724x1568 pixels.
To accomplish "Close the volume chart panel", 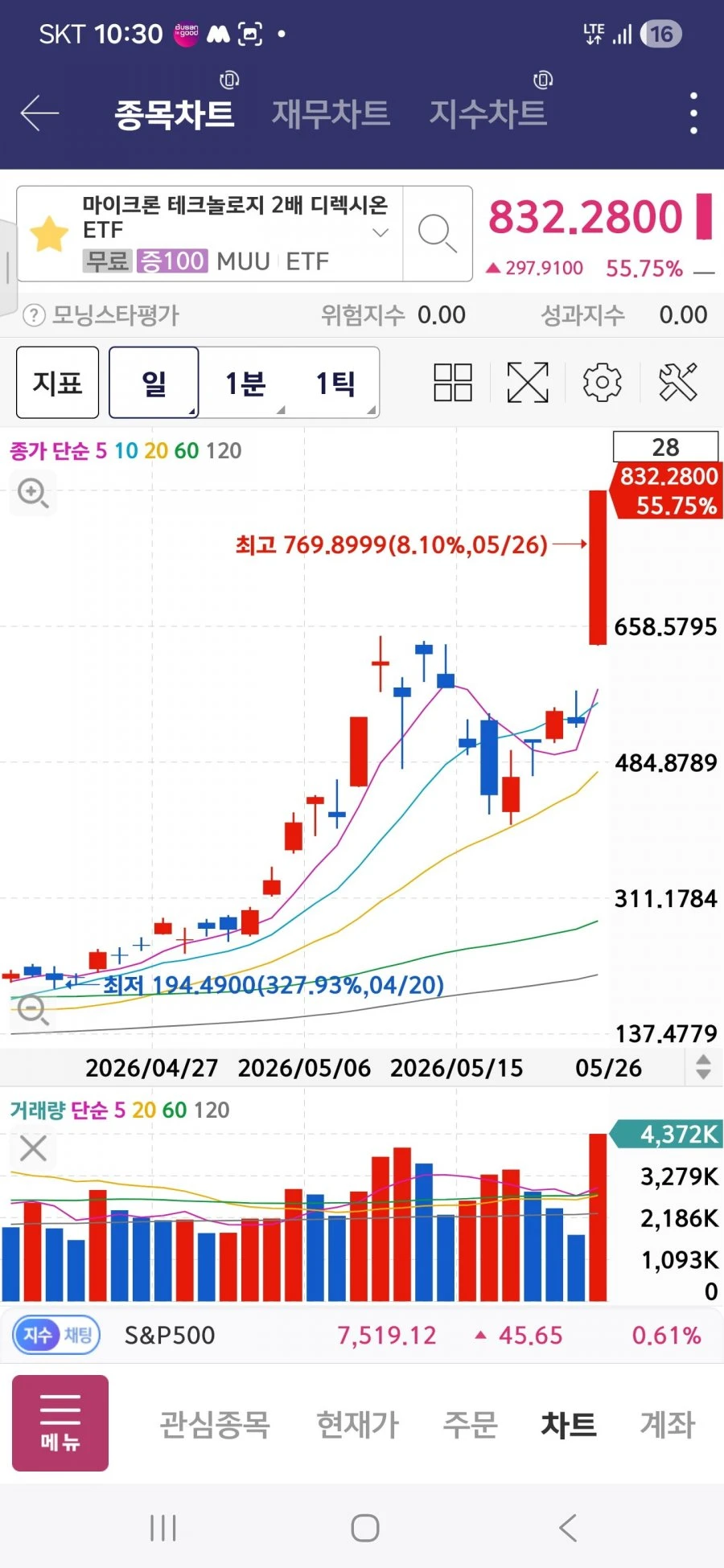I will [33, 1148].
